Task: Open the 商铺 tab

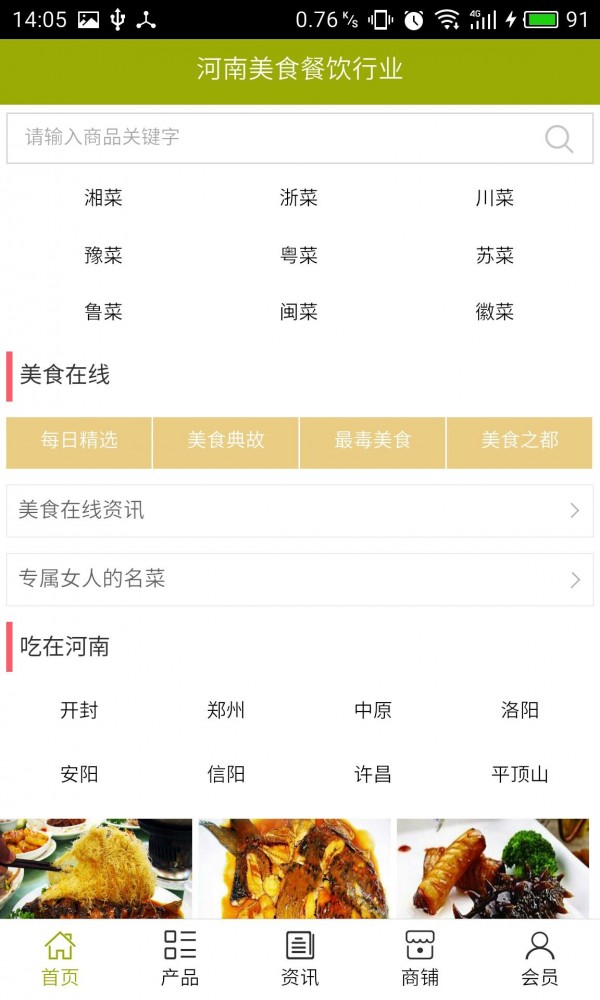Action: [x=420, y=958]
